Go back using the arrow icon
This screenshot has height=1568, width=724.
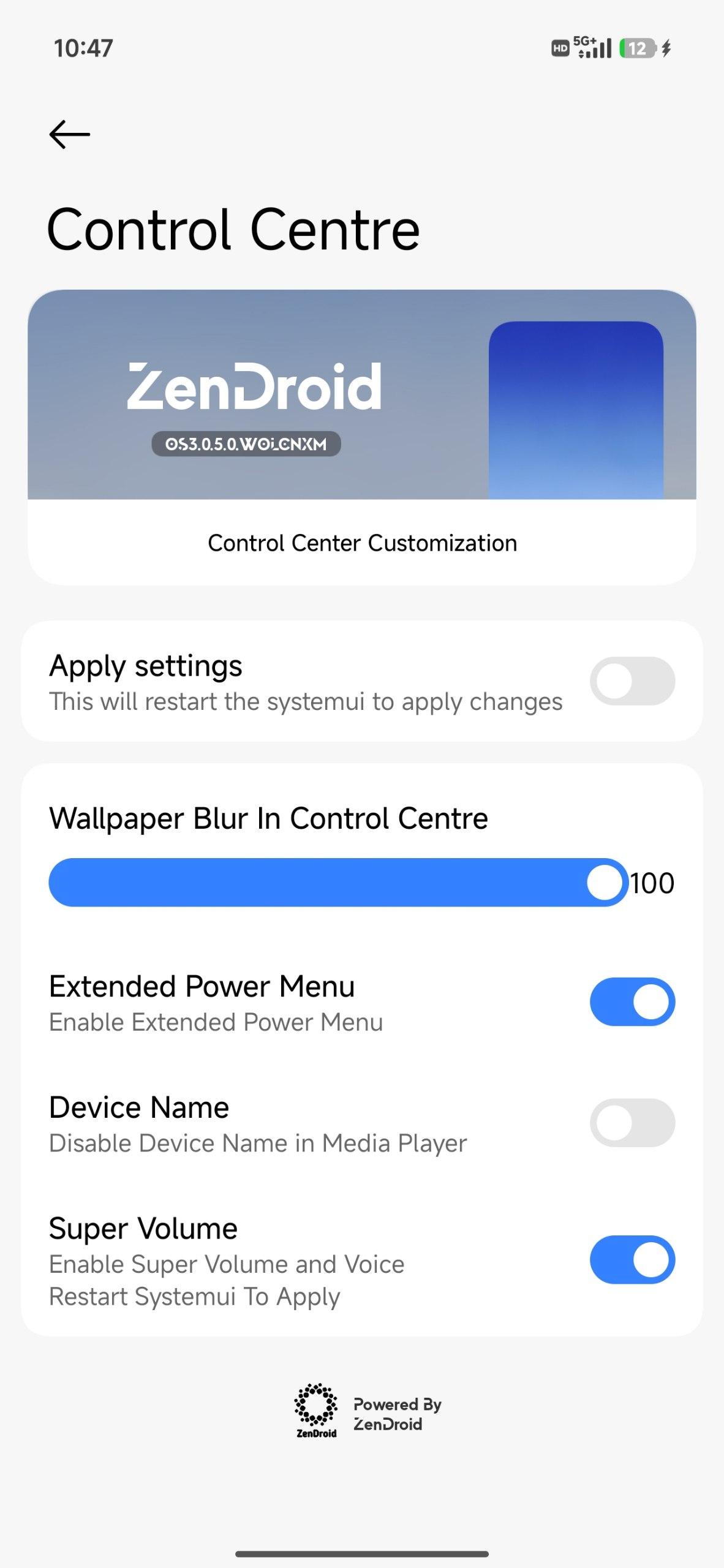69,134
